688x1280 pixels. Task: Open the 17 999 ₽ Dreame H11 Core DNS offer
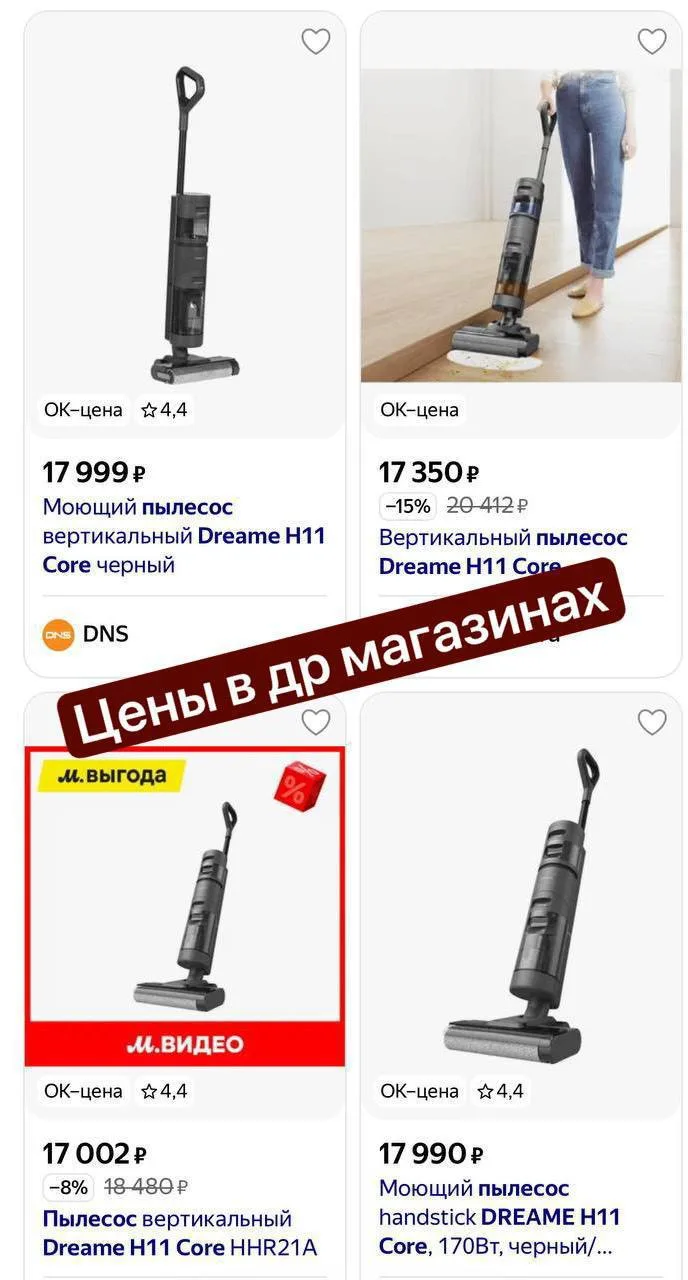(x=183, y=536)
